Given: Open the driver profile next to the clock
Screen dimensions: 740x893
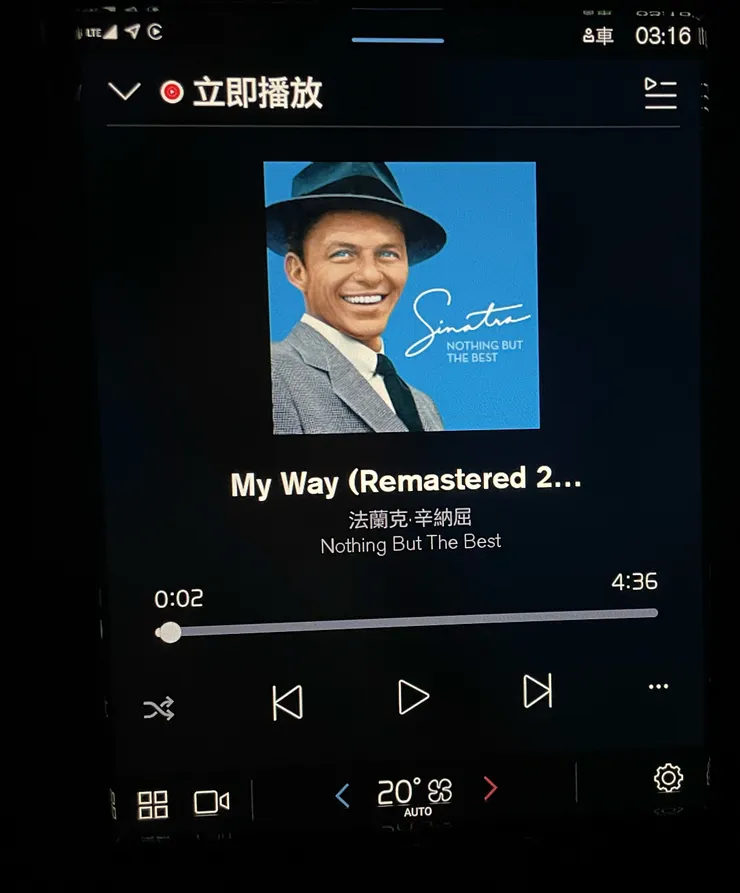Looking at the screenshot, I should pos(597,36).
